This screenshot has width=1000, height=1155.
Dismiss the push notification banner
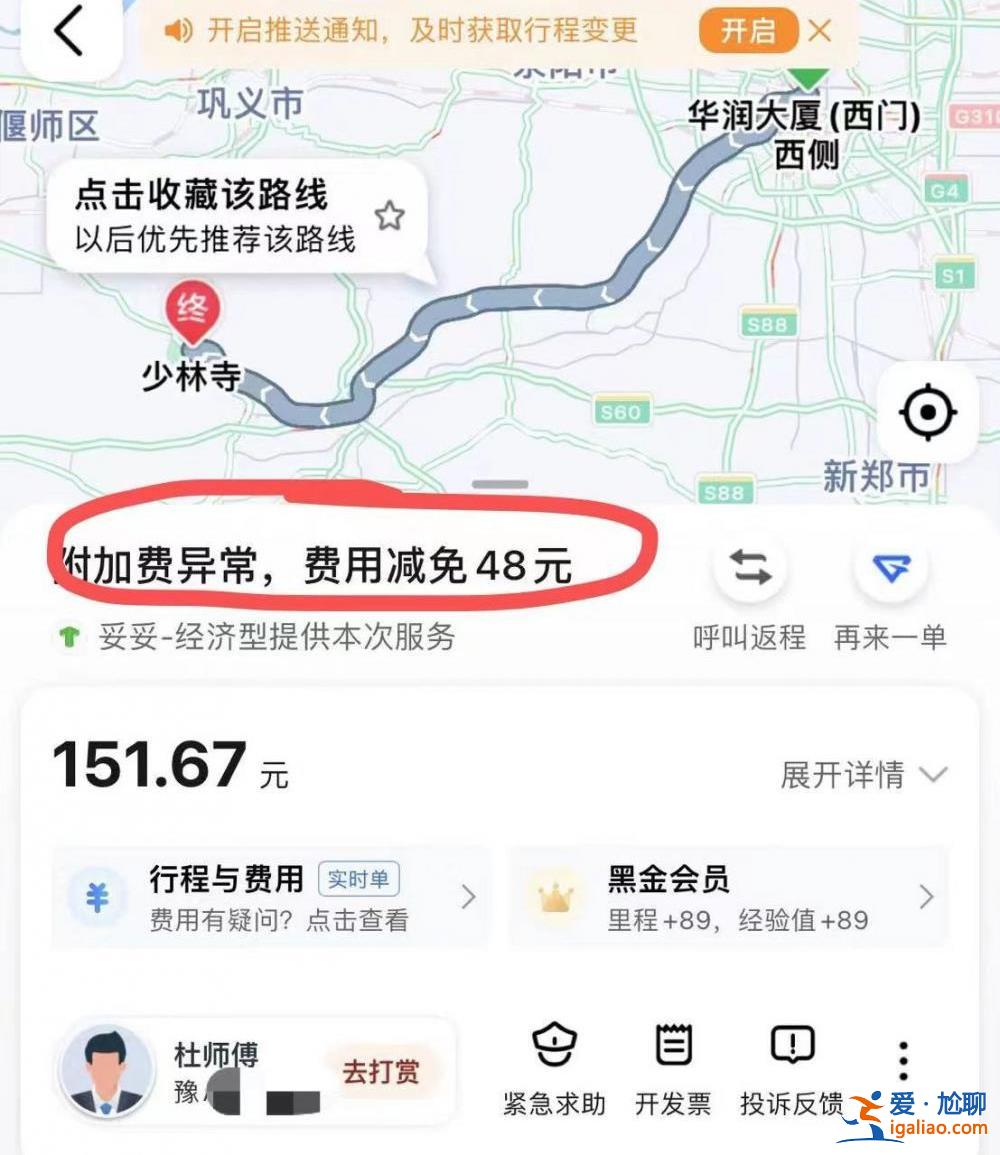click(820, 30)
